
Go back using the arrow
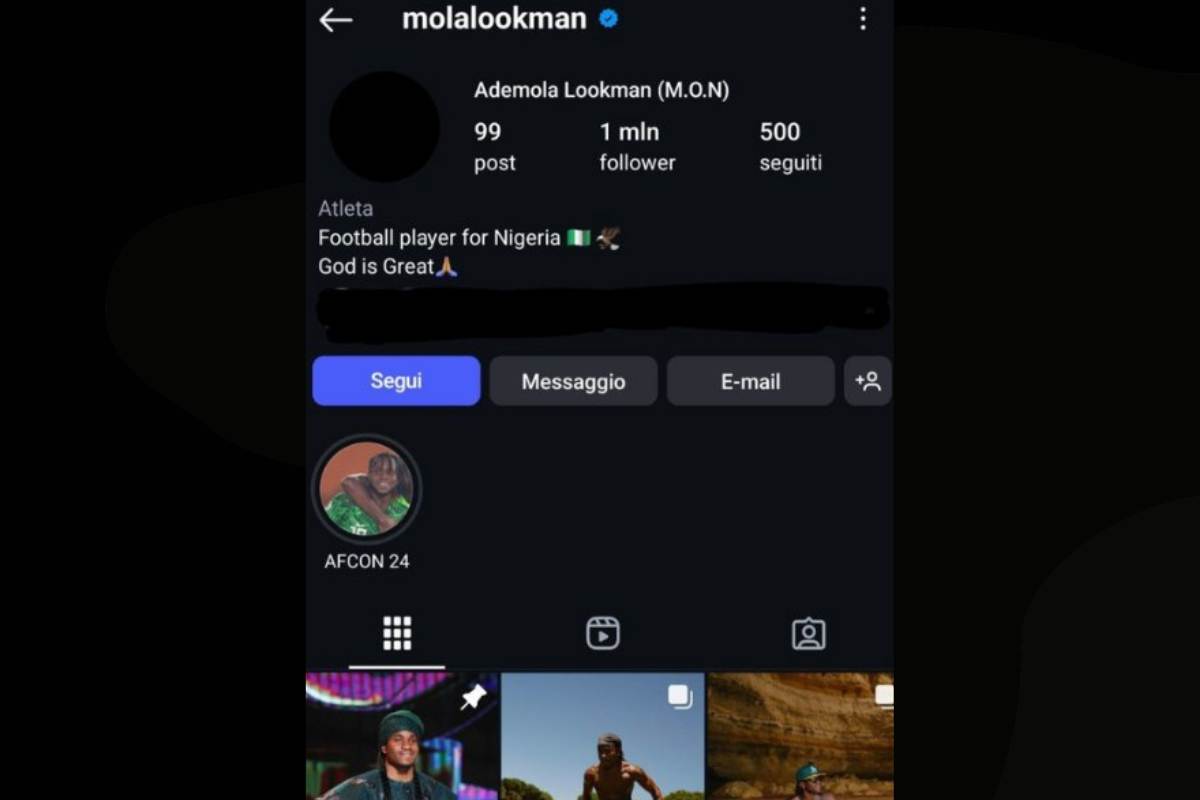[335, 20]
